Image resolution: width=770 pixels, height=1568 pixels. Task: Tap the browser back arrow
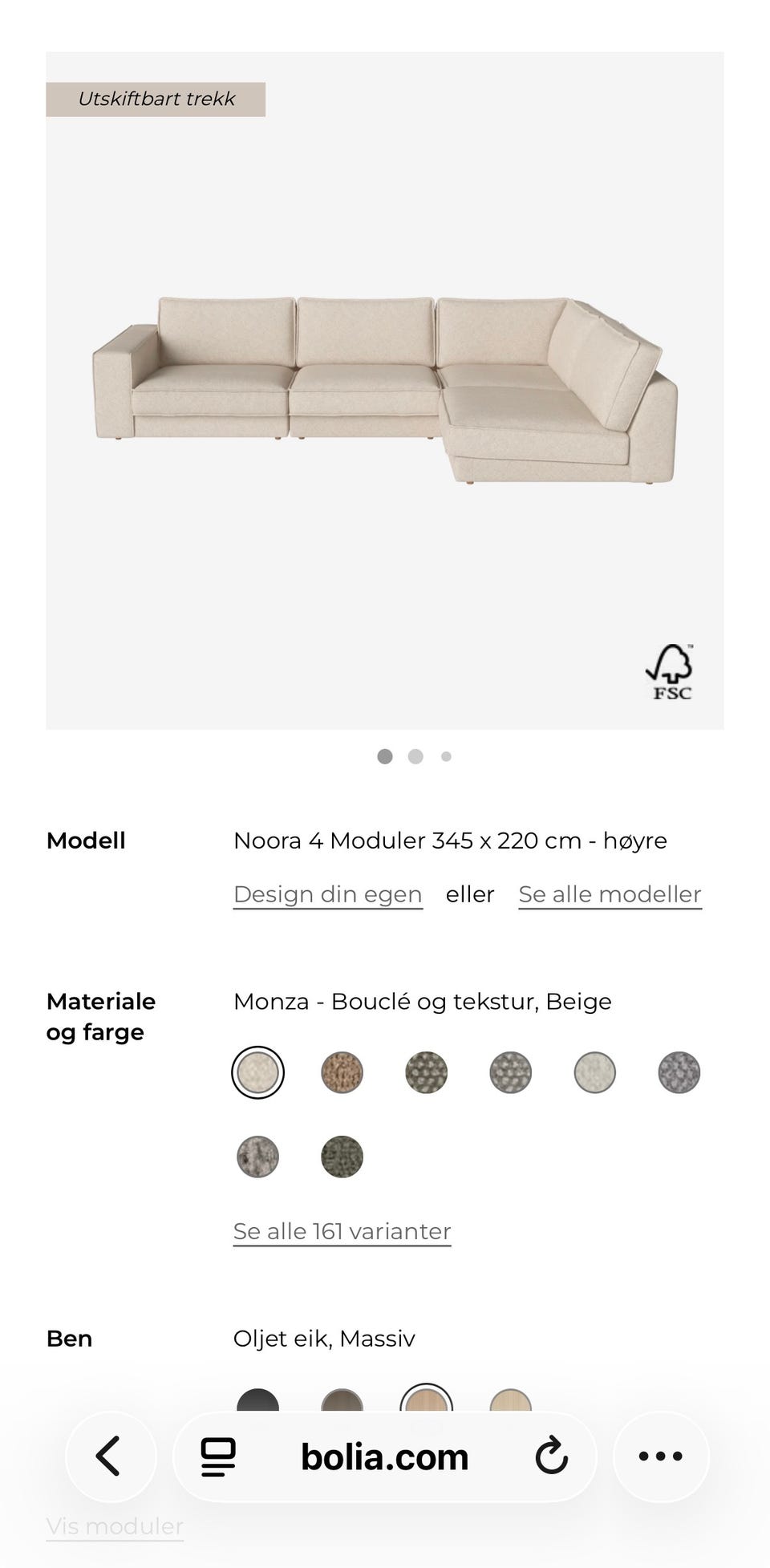click(111, 1457)
